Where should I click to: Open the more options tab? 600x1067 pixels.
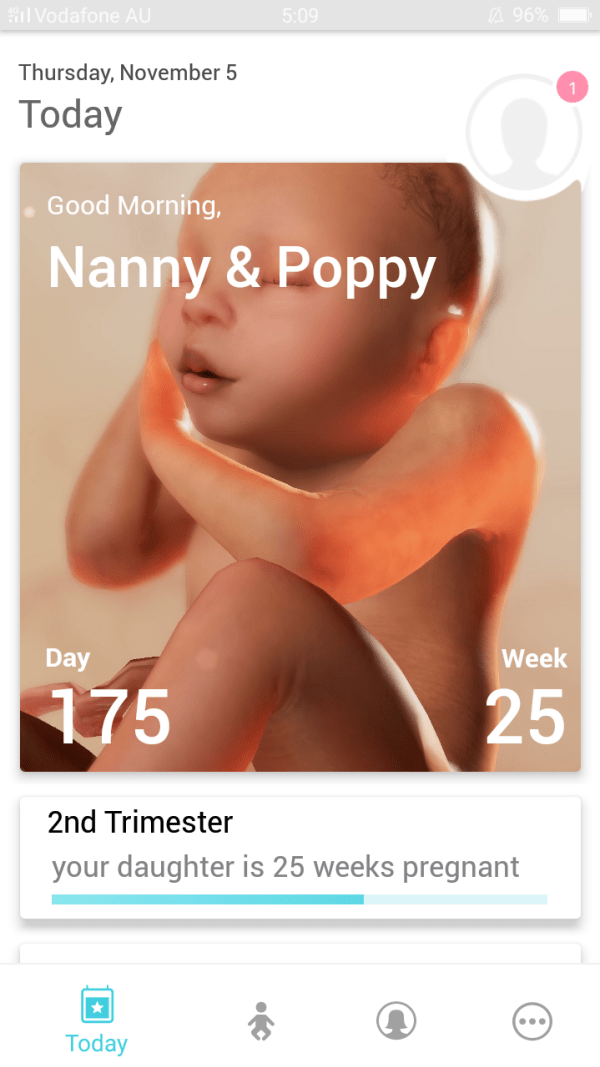tap(531, 1020)
